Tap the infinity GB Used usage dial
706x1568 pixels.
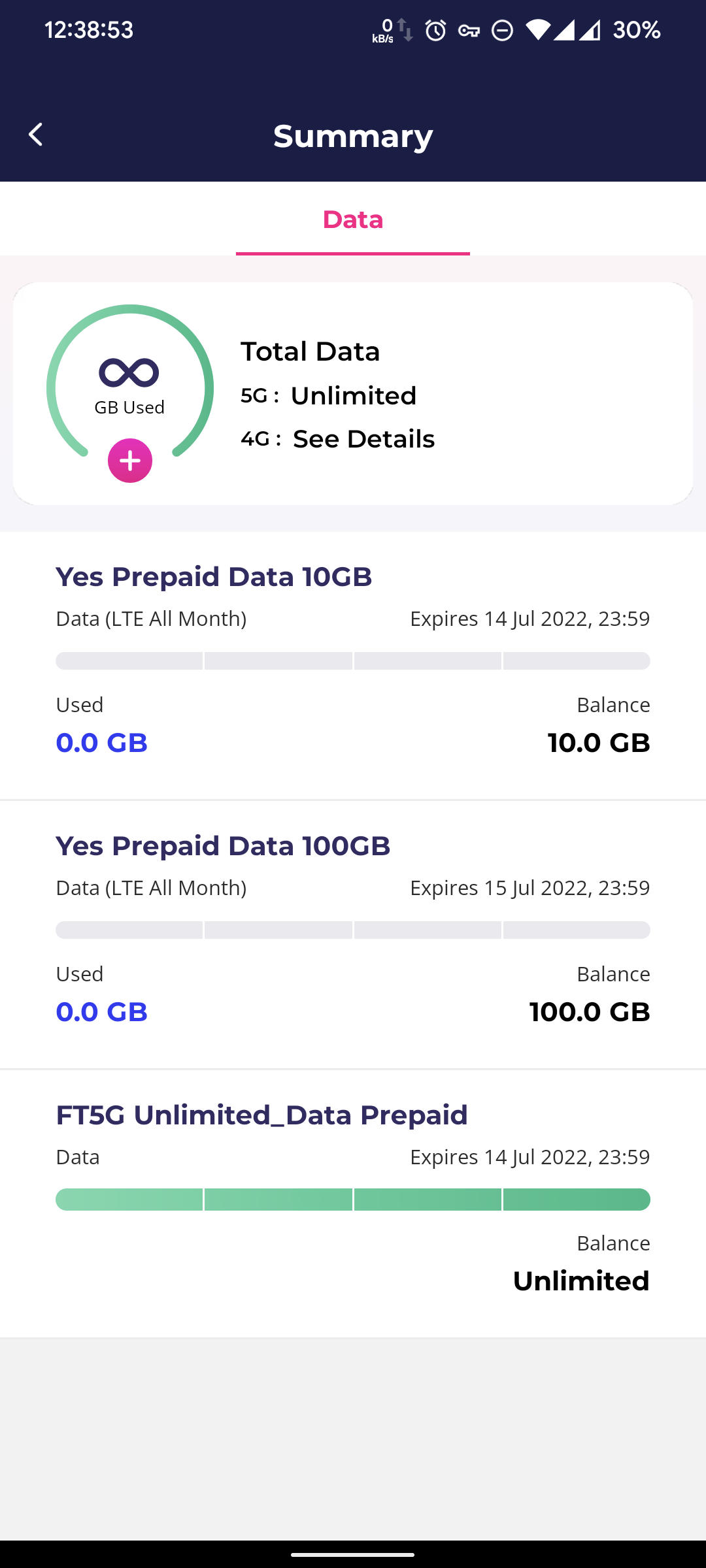129,379
